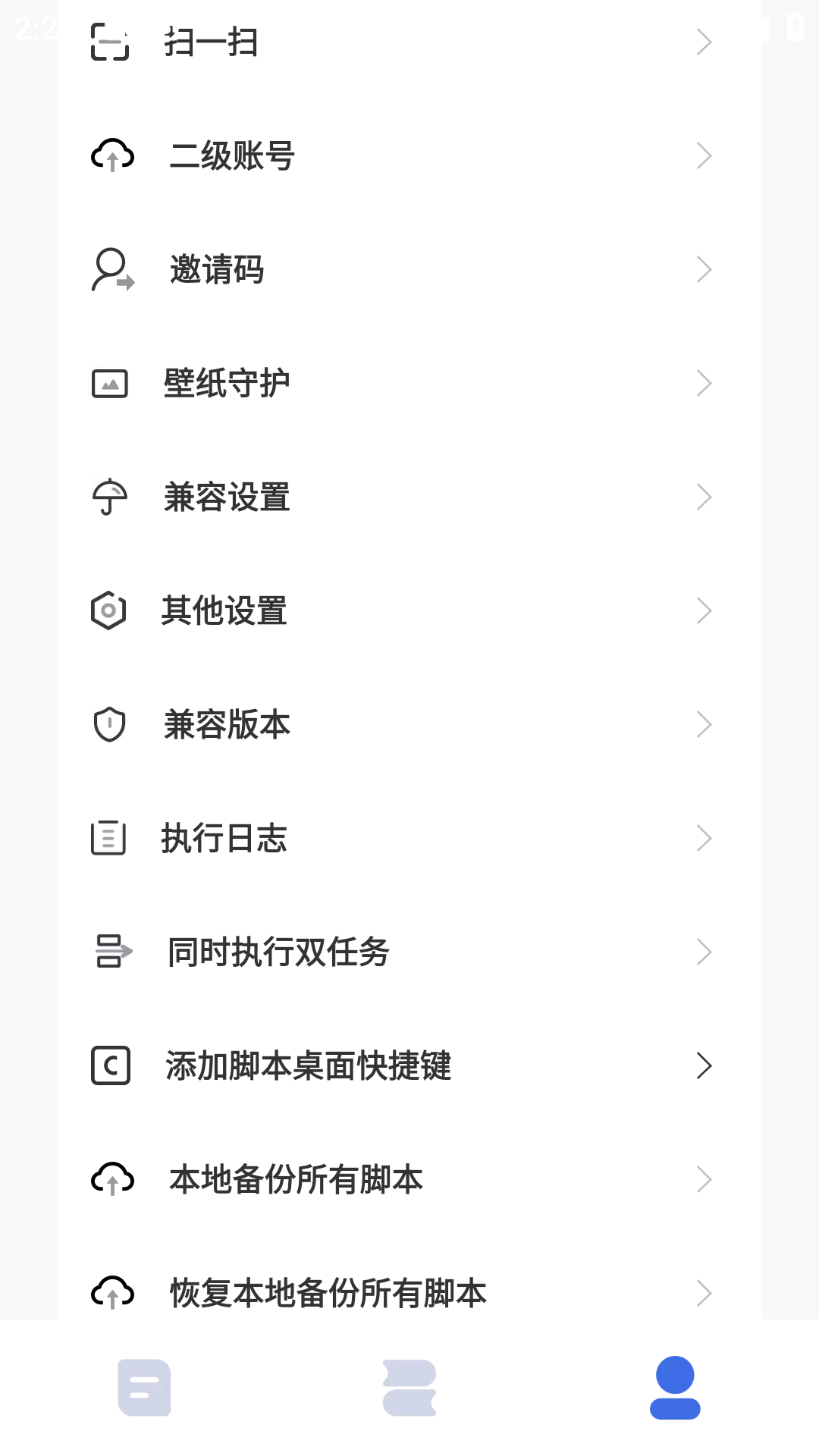Open the 邀请码 row
819x1456 pixels.
pyautogui.click(x=409, y=269)
